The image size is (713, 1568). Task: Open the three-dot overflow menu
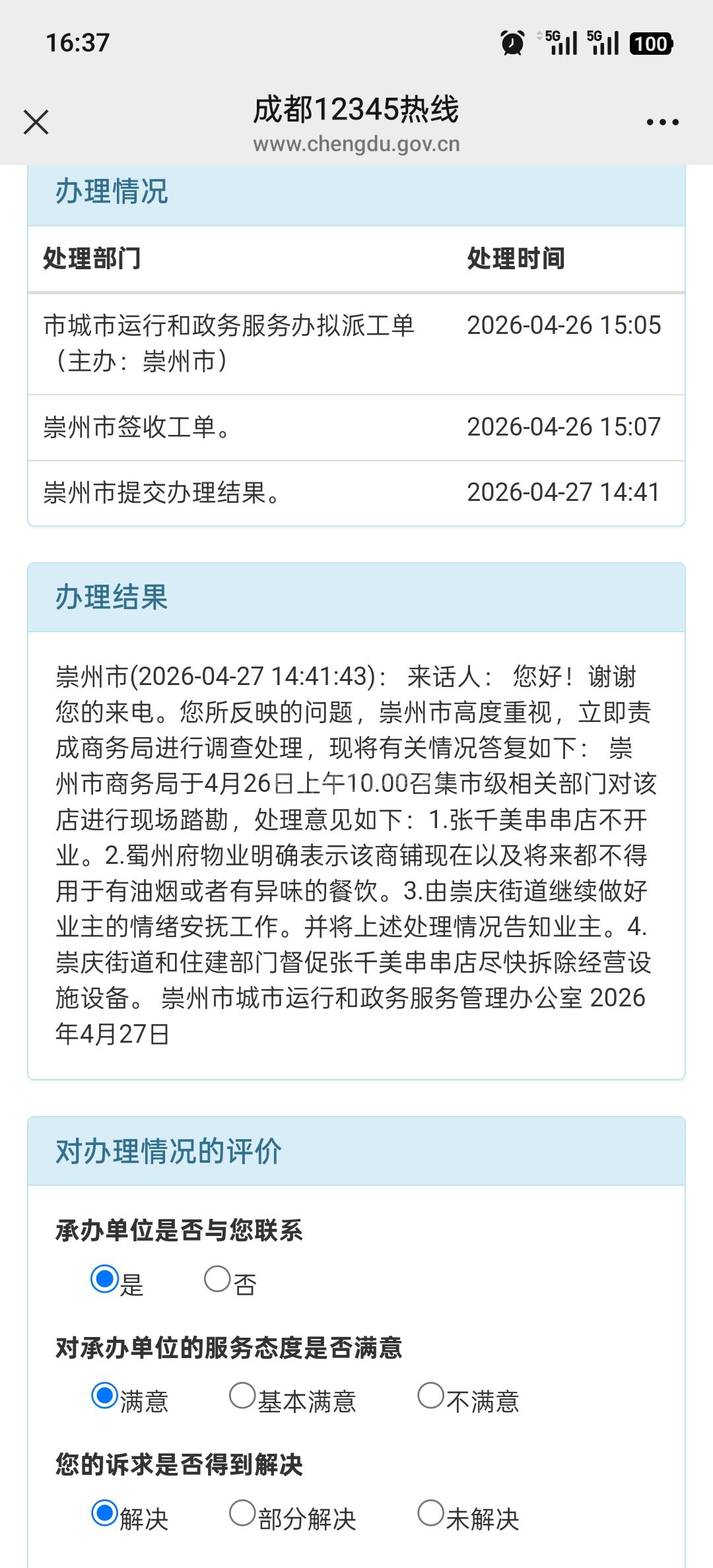(662, 122)
